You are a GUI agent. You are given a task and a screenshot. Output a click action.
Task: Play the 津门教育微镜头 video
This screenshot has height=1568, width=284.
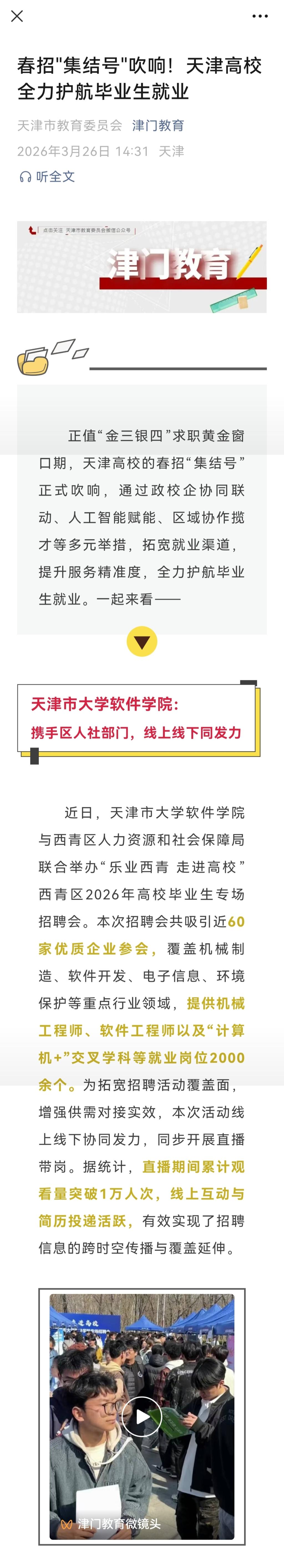[141, 1416]
